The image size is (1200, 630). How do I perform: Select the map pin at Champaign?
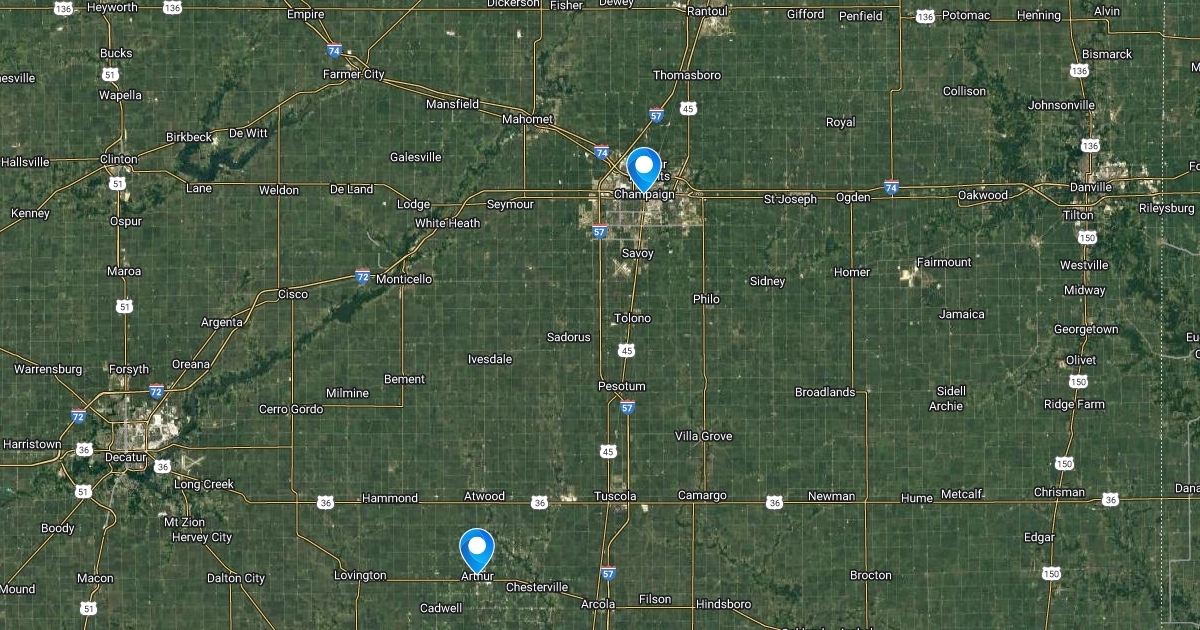(x=644, y=167)
